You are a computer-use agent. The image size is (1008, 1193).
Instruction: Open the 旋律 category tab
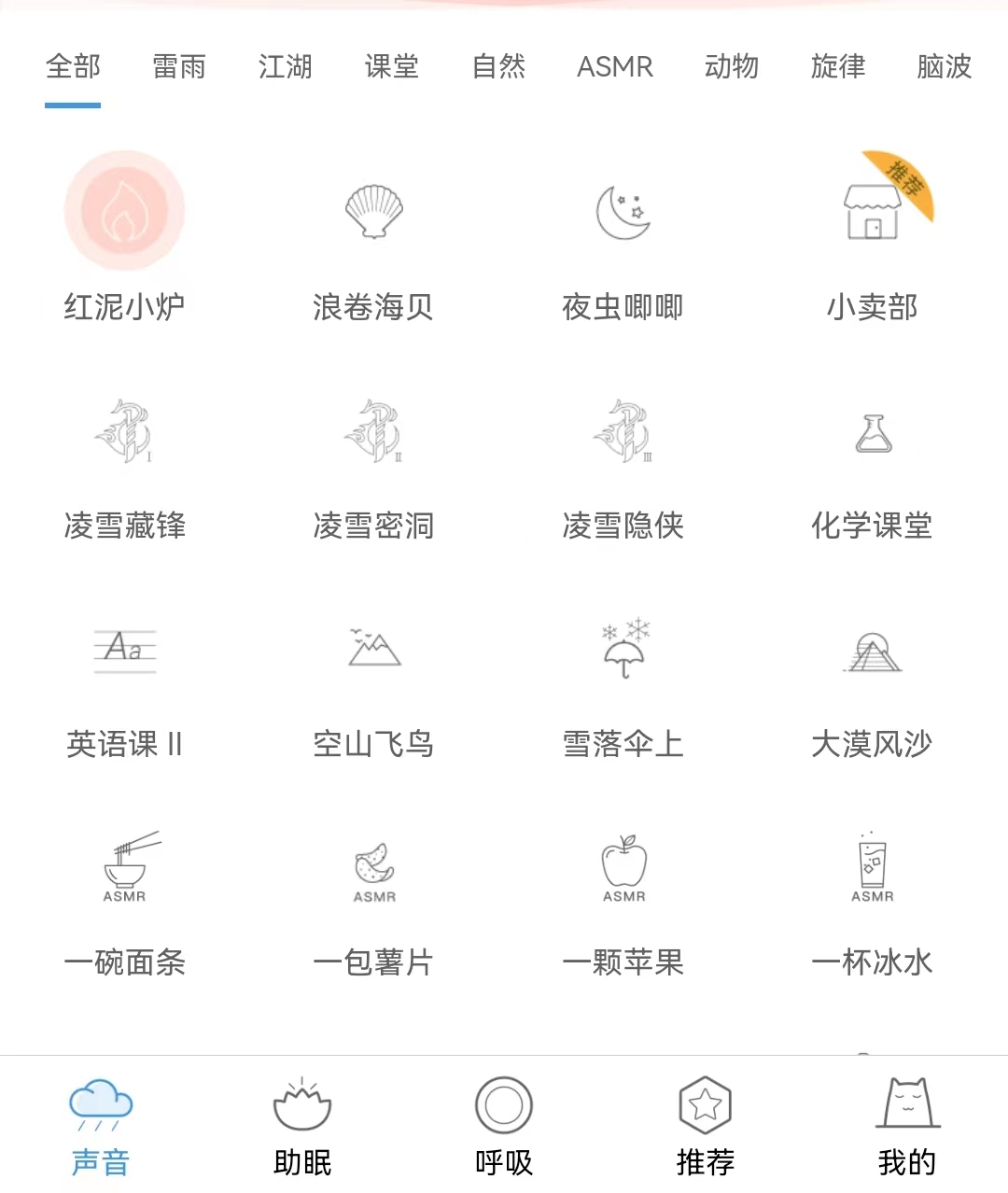pyautogui.click(x=837, y=67)
